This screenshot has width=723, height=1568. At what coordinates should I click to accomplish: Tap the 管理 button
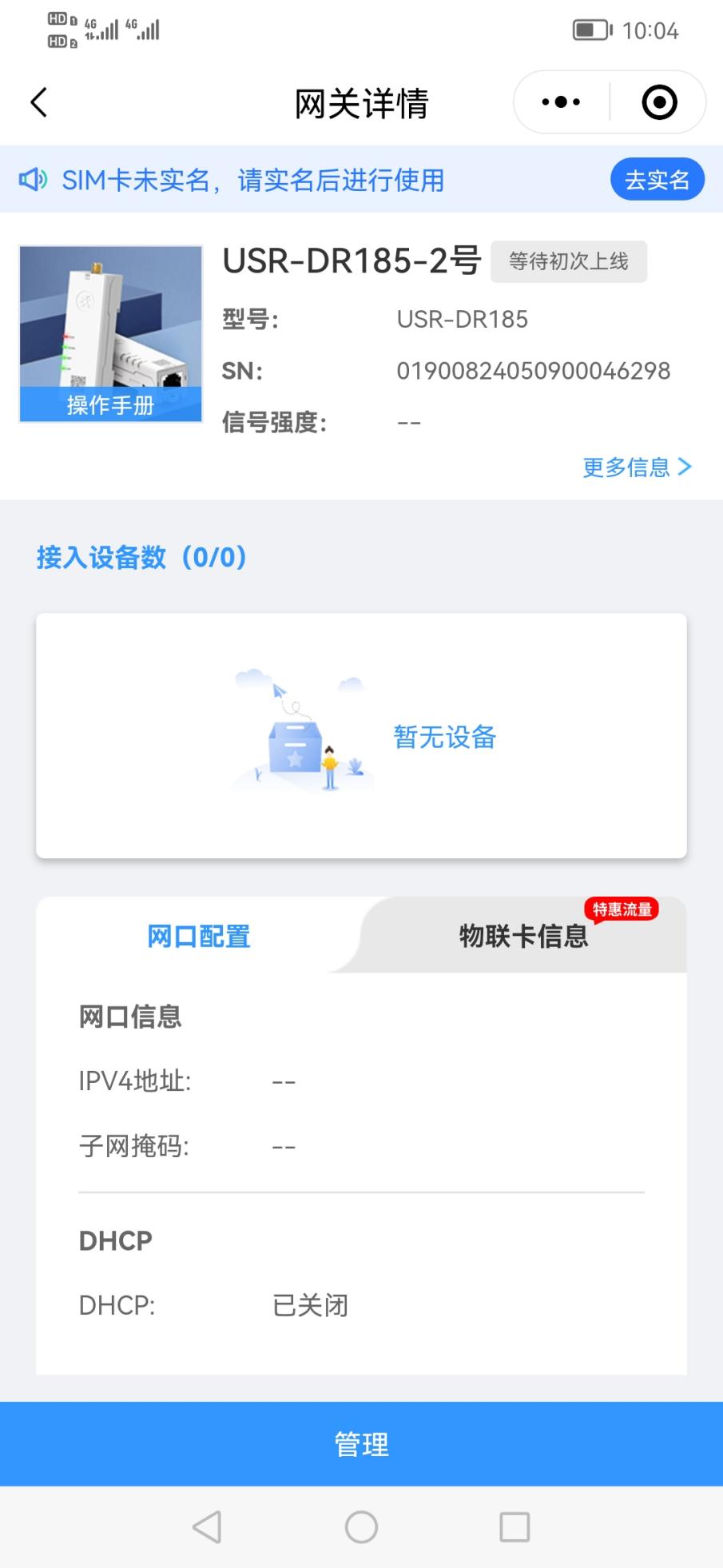361,1444
